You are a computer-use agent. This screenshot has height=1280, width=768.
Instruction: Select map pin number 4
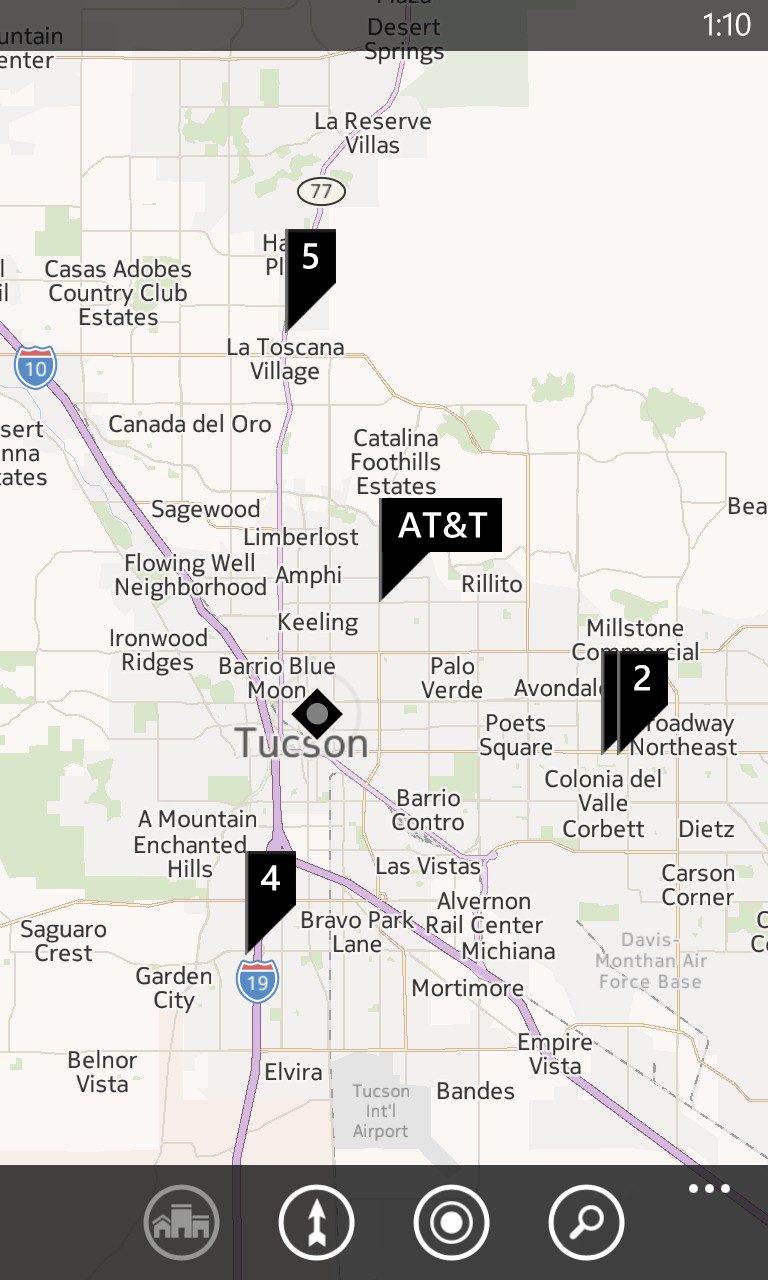(x=270, y=880)
